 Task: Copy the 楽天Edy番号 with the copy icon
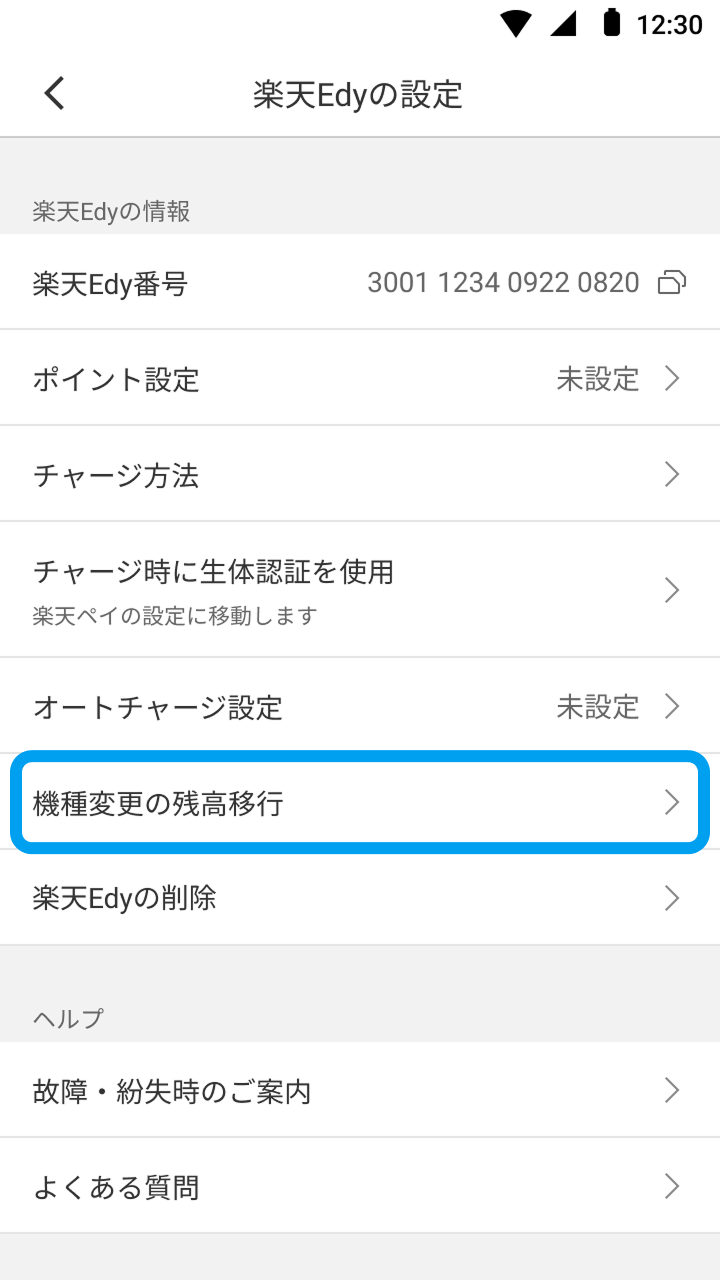click(x=671, y=283)
